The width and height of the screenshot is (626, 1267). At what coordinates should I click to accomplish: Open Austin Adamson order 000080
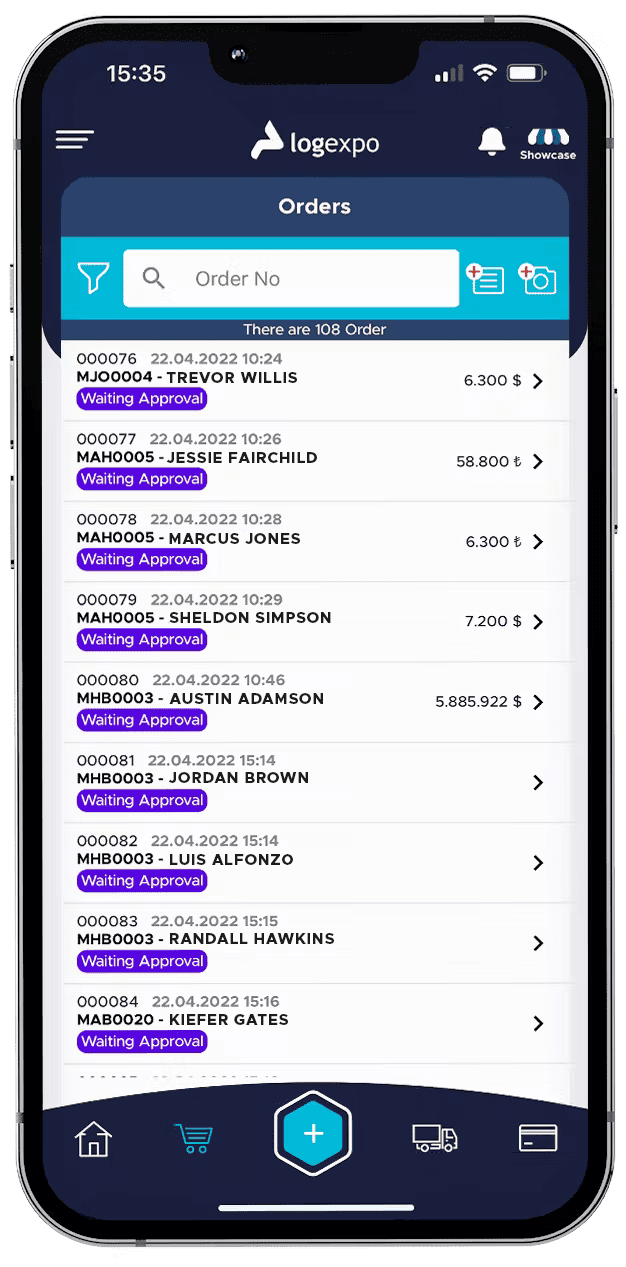tap(313, 702)
